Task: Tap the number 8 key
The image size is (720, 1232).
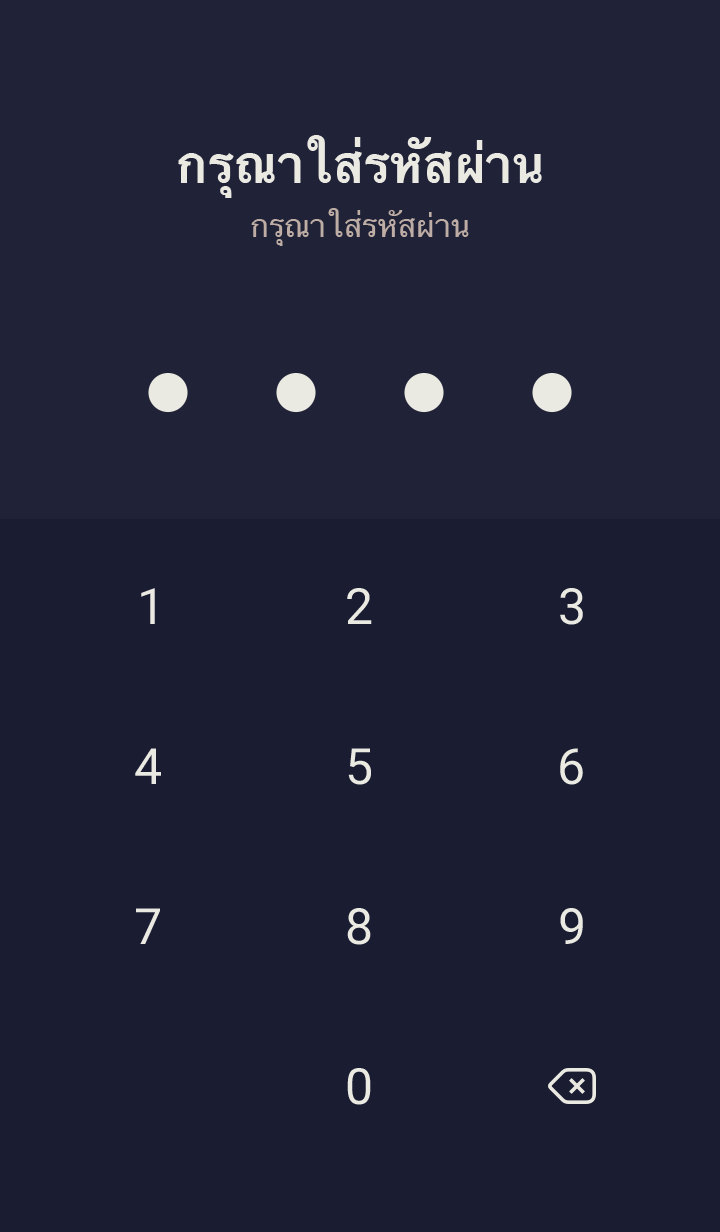Action: [x=359, y=927]
